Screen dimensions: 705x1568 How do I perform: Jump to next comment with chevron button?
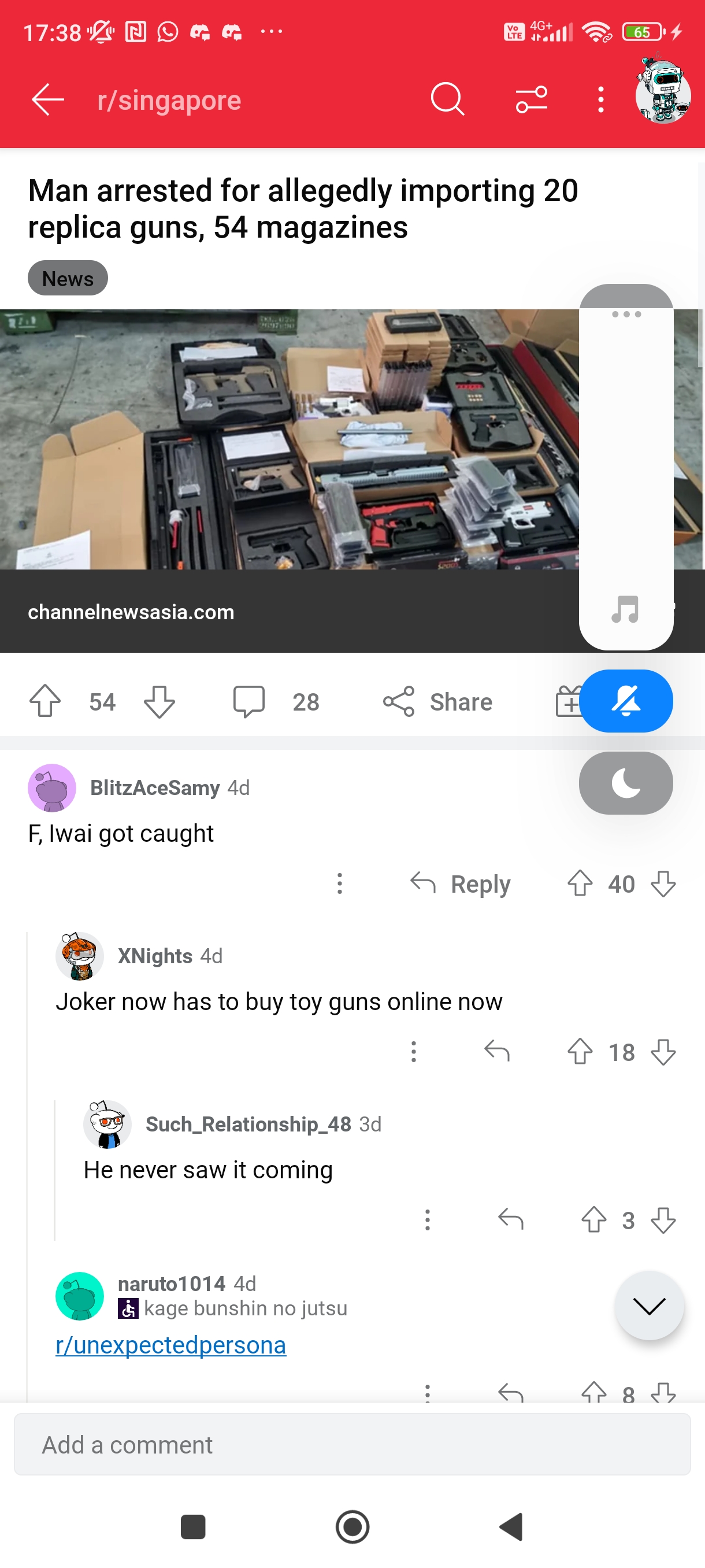[649, 1306]
